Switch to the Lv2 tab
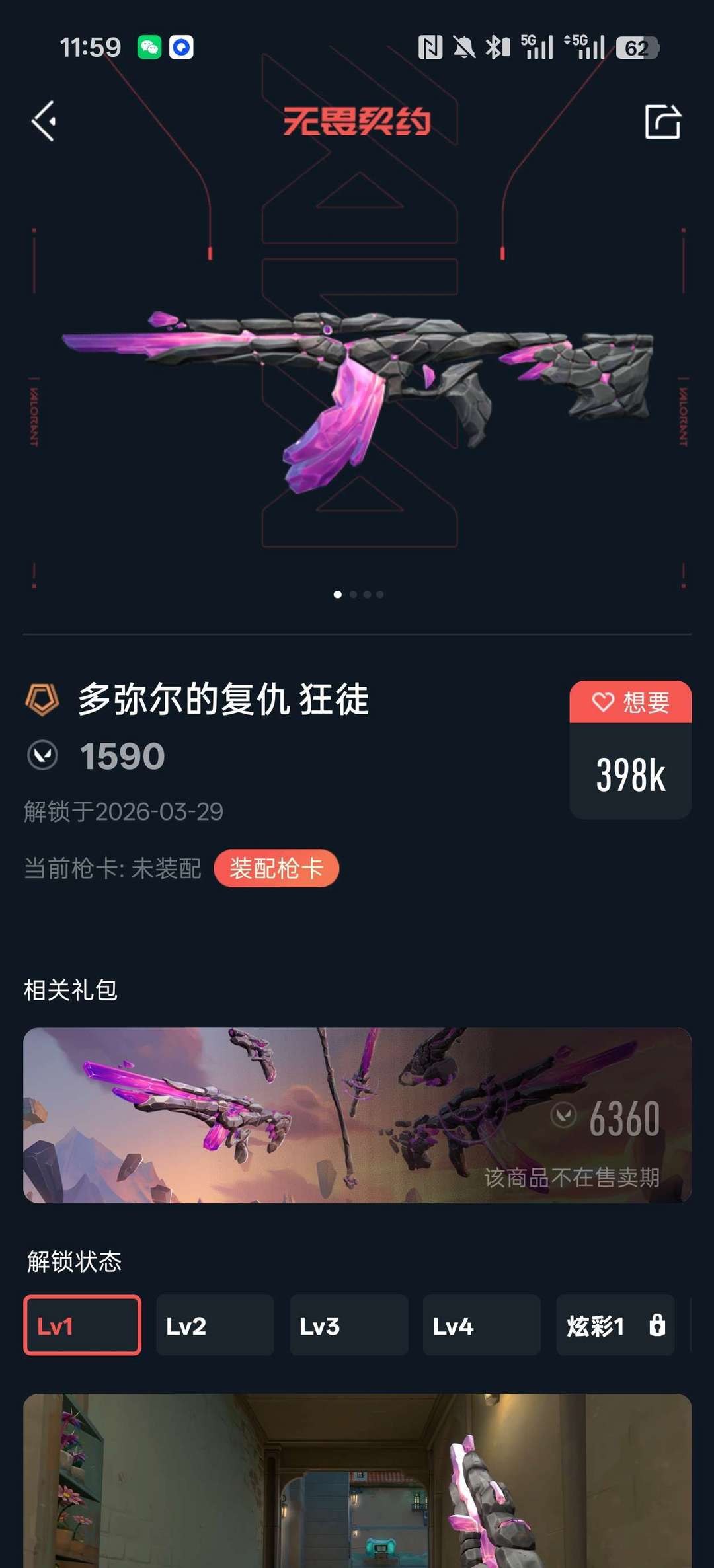Viewport: 714px width, 1568px height. [x=215, y=1325]
